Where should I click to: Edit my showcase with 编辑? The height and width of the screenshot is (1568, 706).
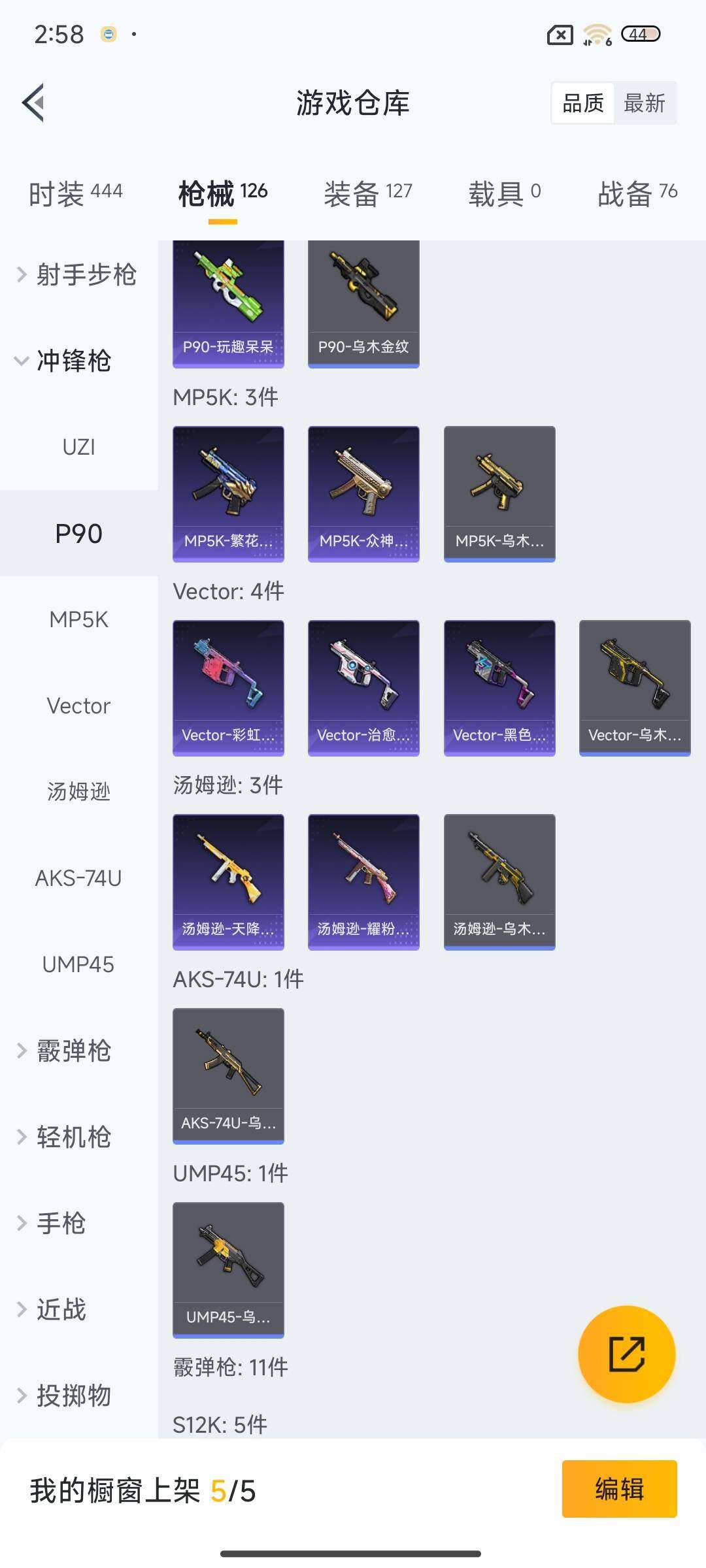pos(619,1489)
